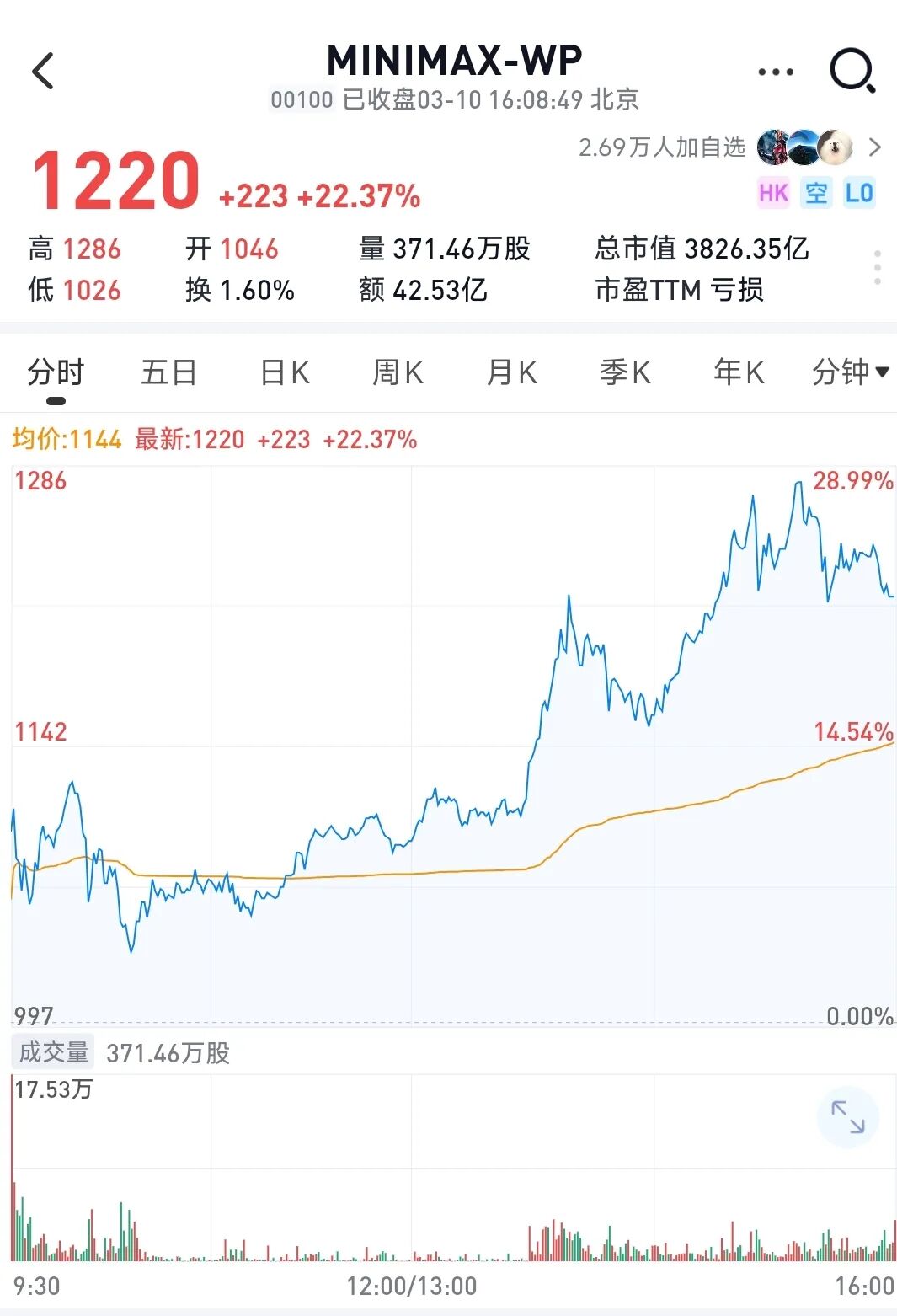Open the three-dot overflow menu
Screen dimensions: 897x1316
pyautogui.click(x=775, y=72)
